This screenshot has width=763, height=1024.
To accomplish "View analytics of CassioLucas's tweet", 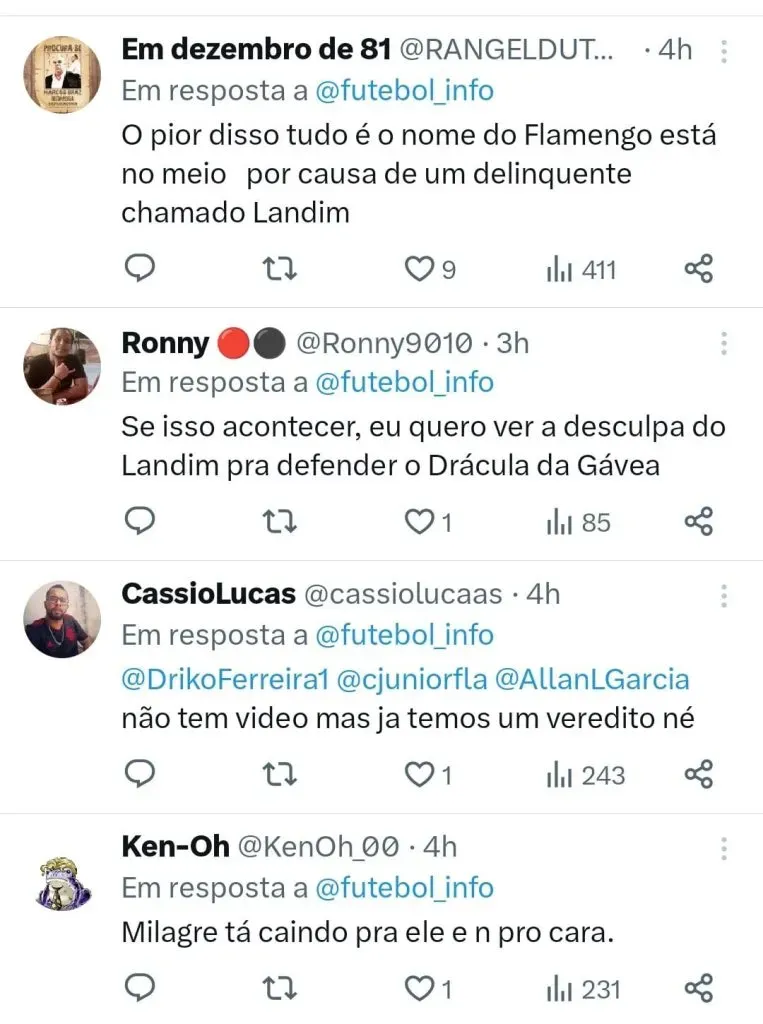I will [587, 774].
